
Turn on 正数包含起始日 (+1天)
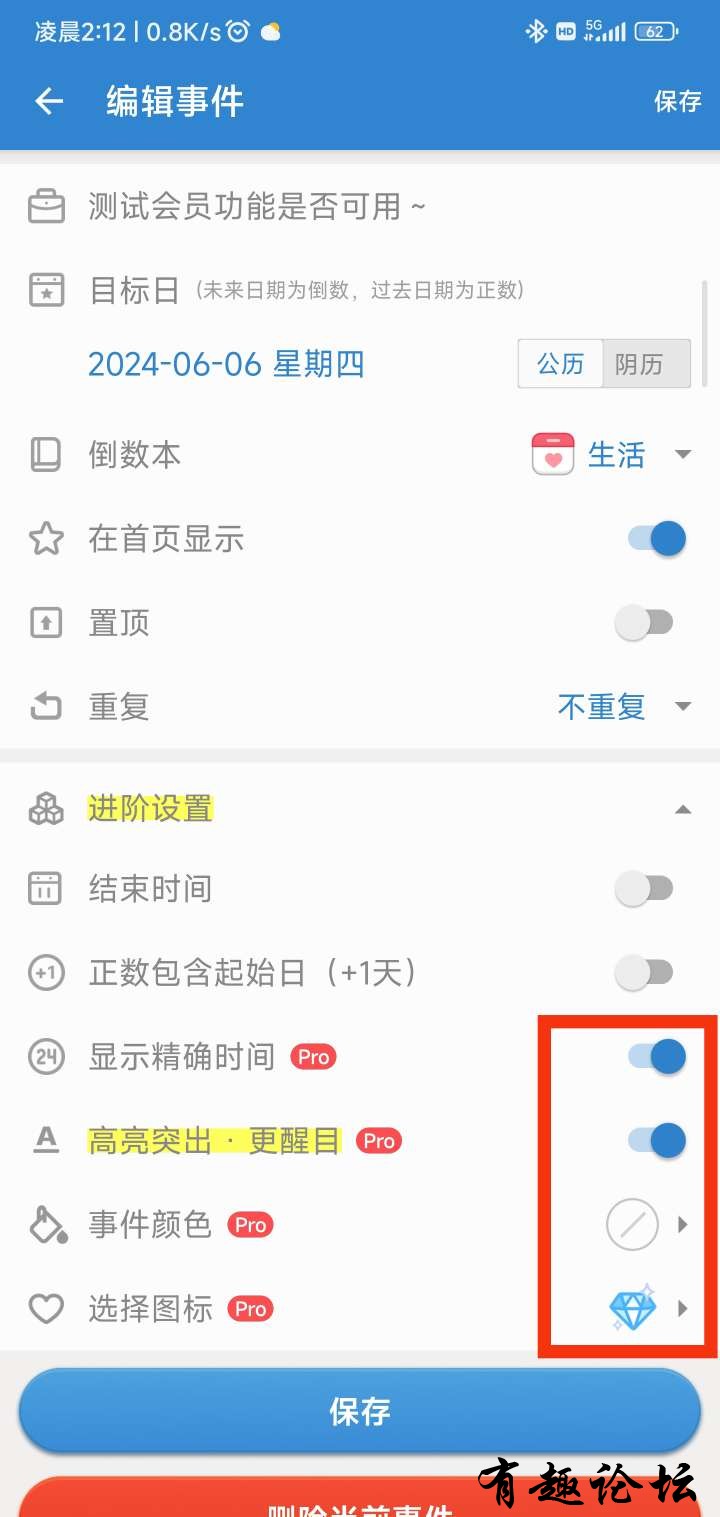click(x=644, y=972)
